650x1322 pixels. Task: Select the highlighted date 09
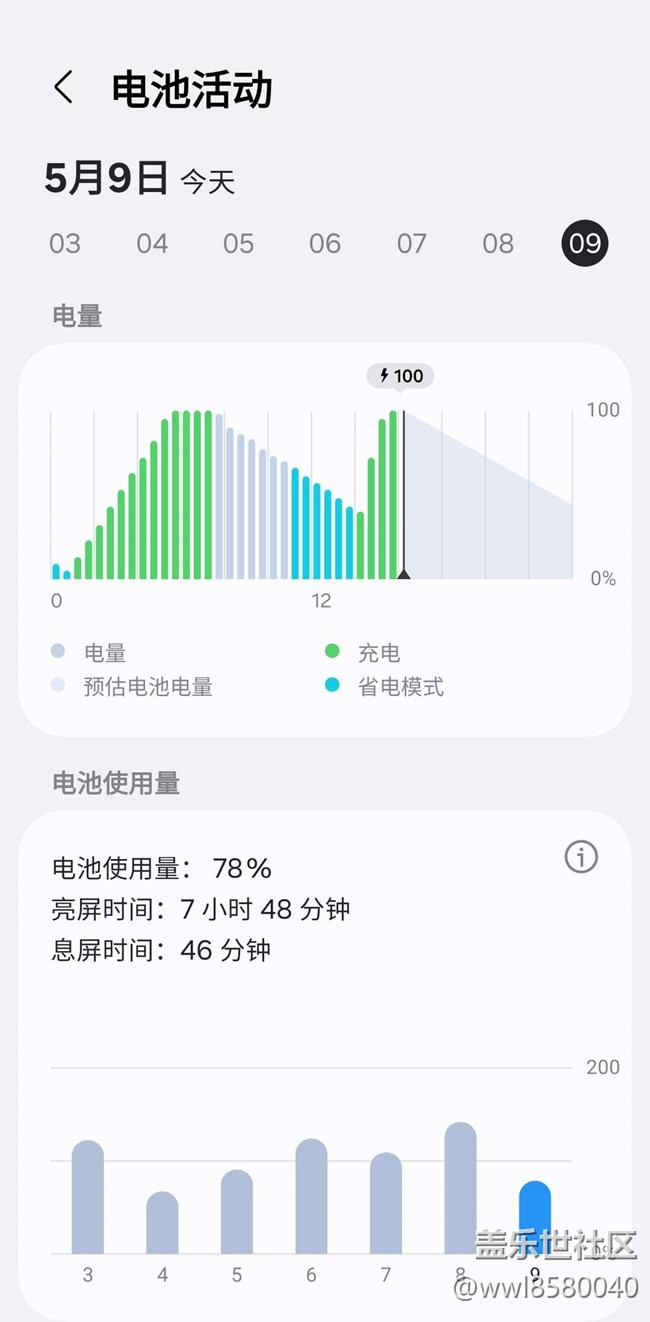[585, 244]
